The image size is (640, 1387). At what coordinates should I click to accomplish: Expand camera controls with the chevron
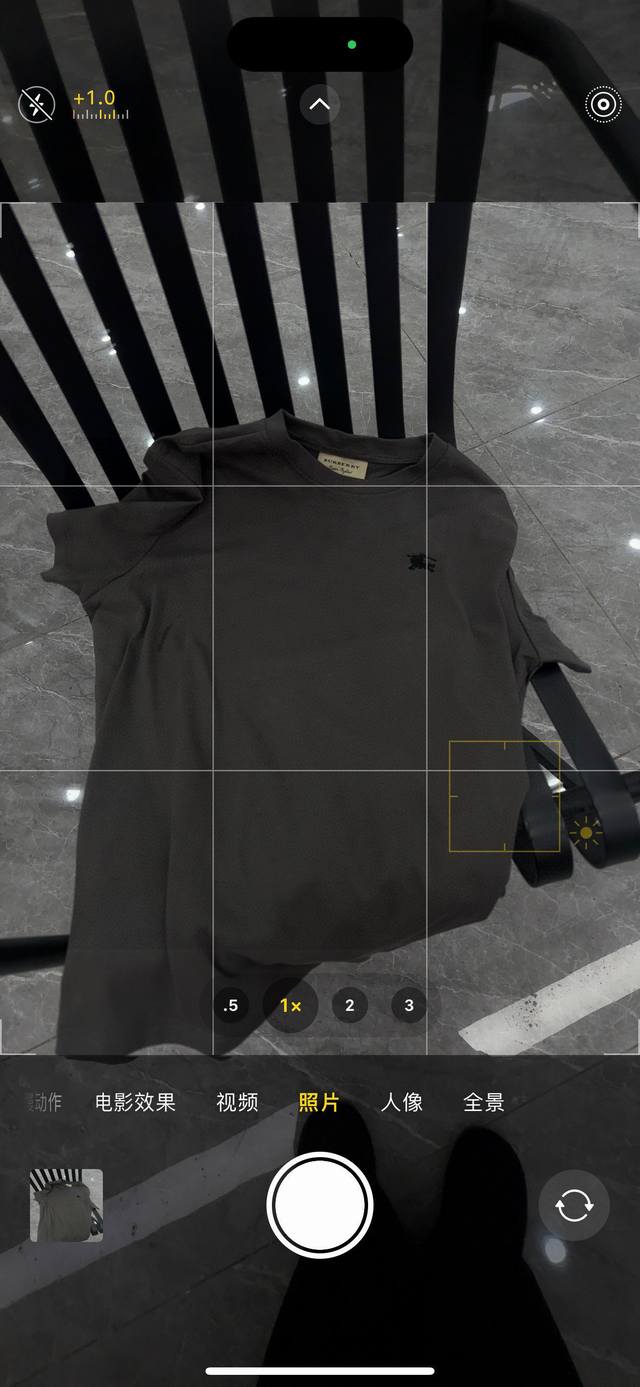pyautogui.click(x=320, y=104)
